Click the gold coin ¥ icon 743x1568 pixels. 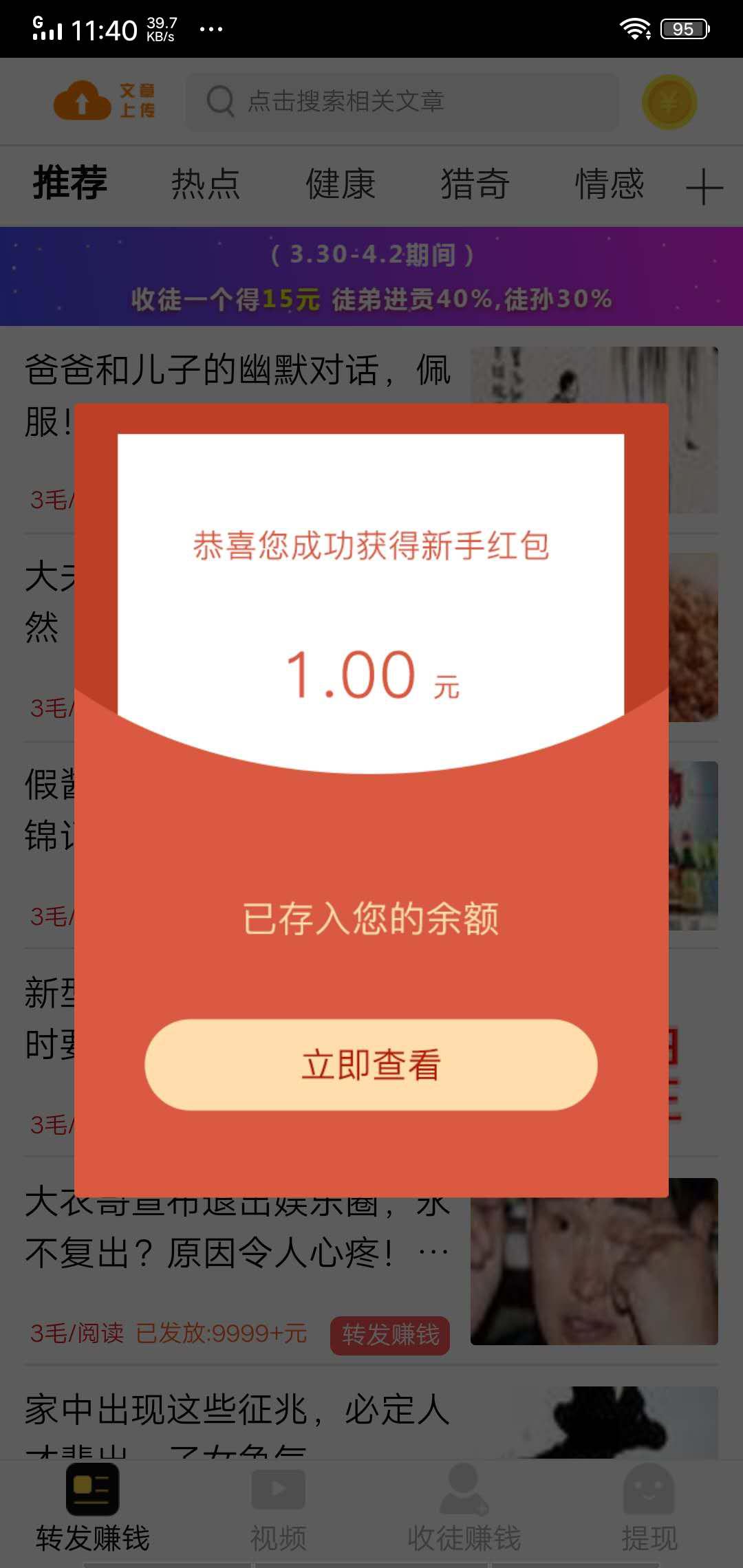[x=669, y=102]
